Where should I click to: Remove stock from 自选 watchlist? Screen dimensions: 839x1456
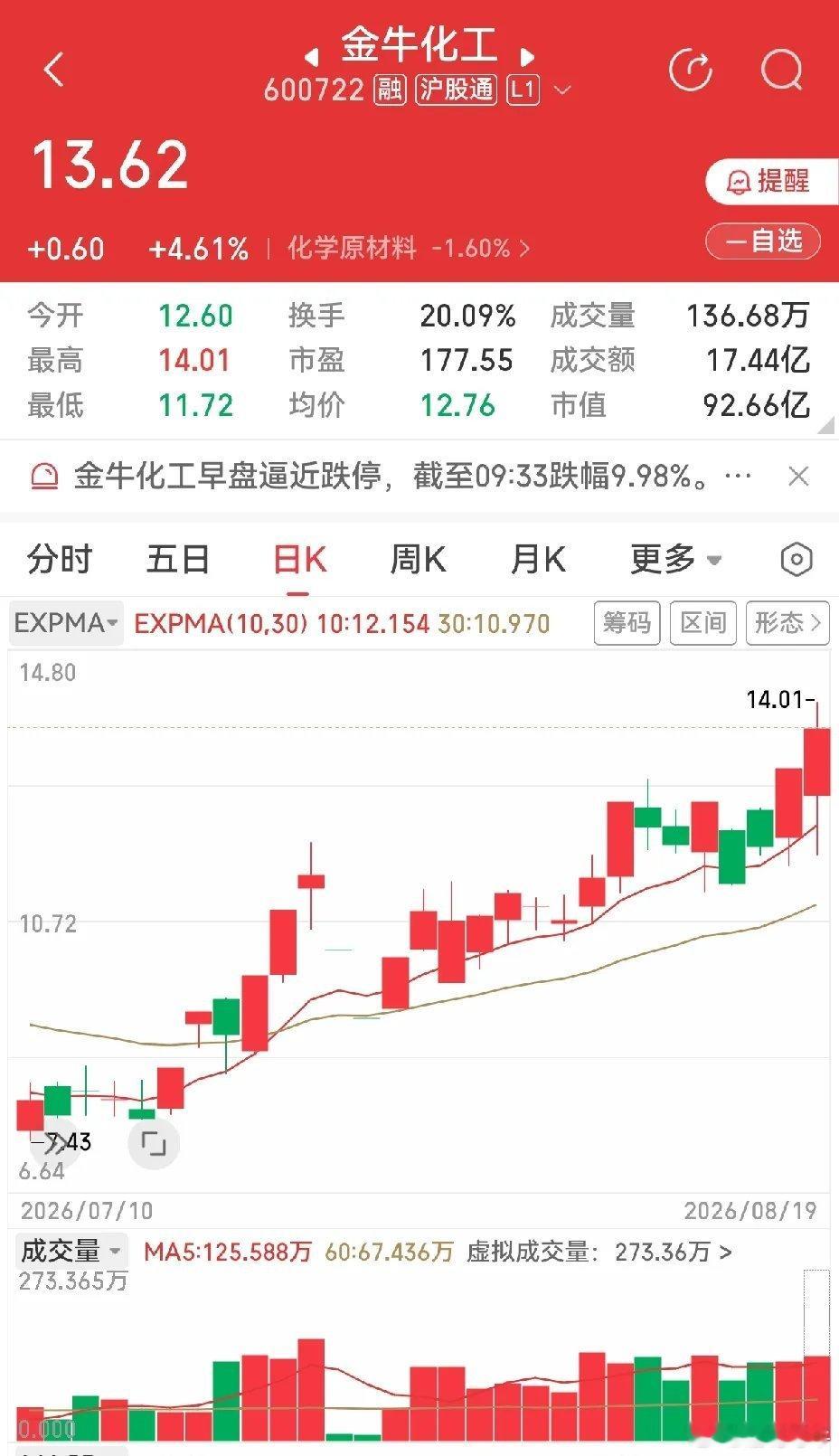(763, 241)
